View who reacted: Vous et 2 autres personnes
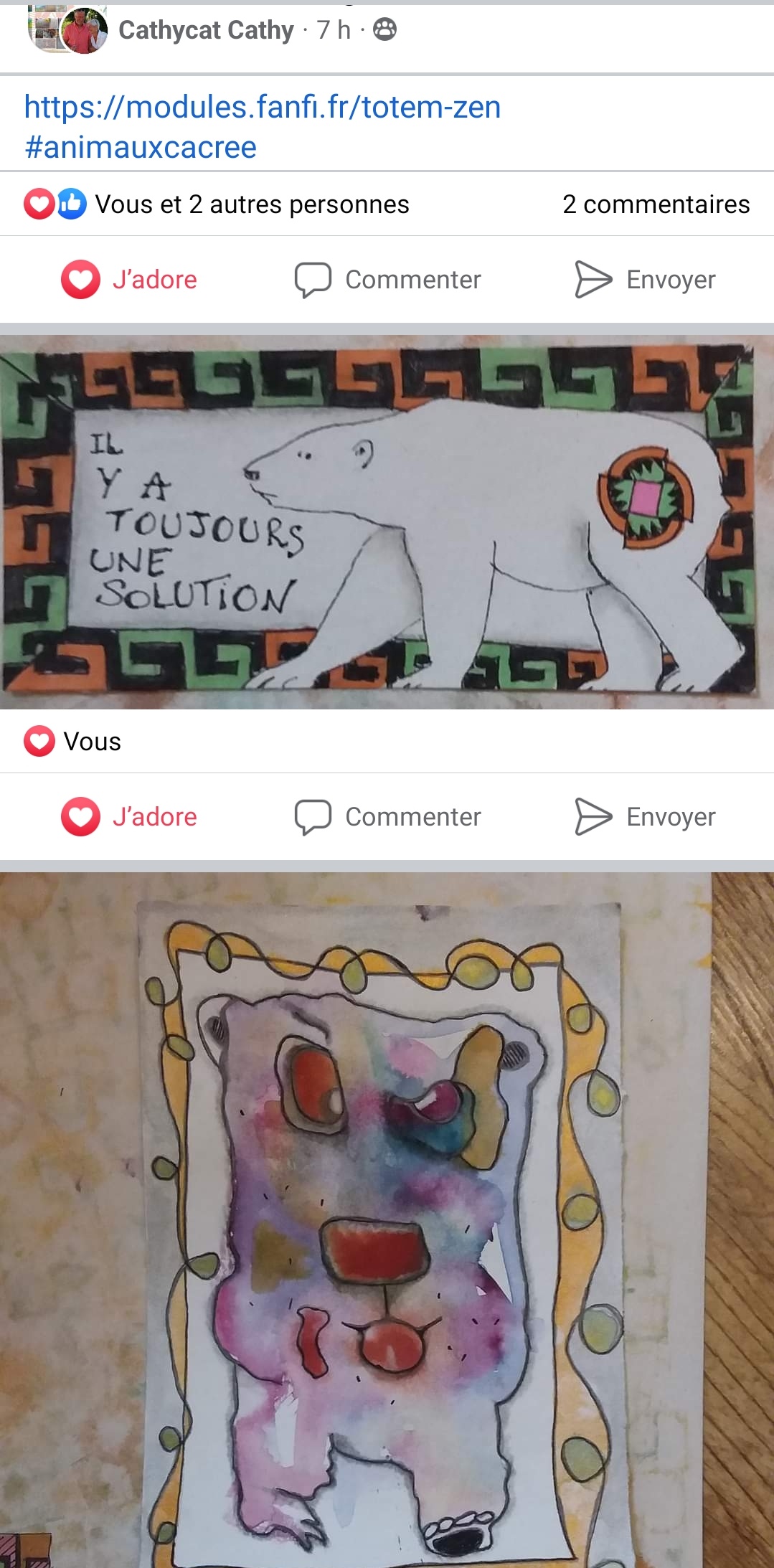This screenshot has height=1568, width=774. coord(251,204)
